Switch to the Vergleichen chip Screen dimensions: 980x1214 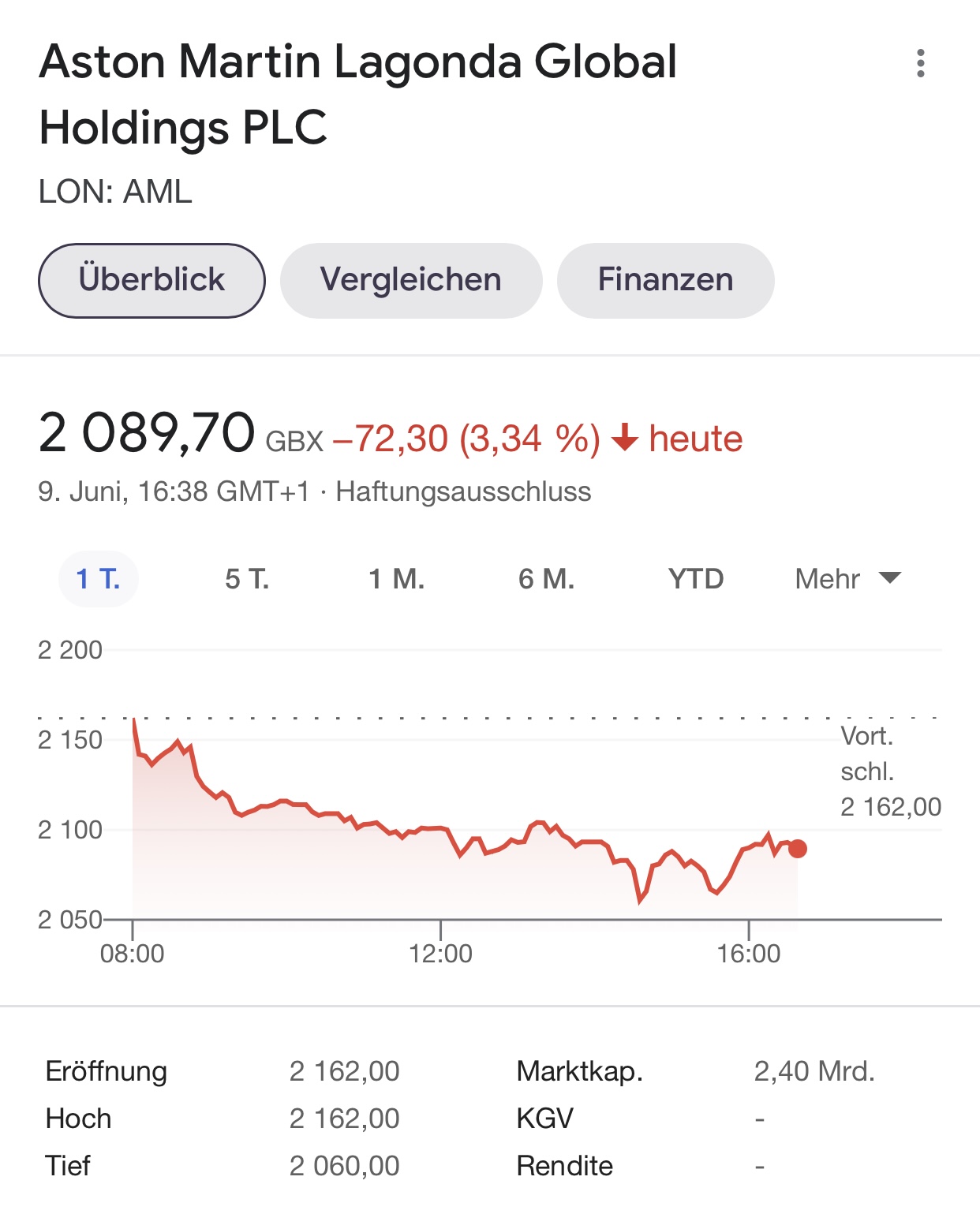point(411,281)
